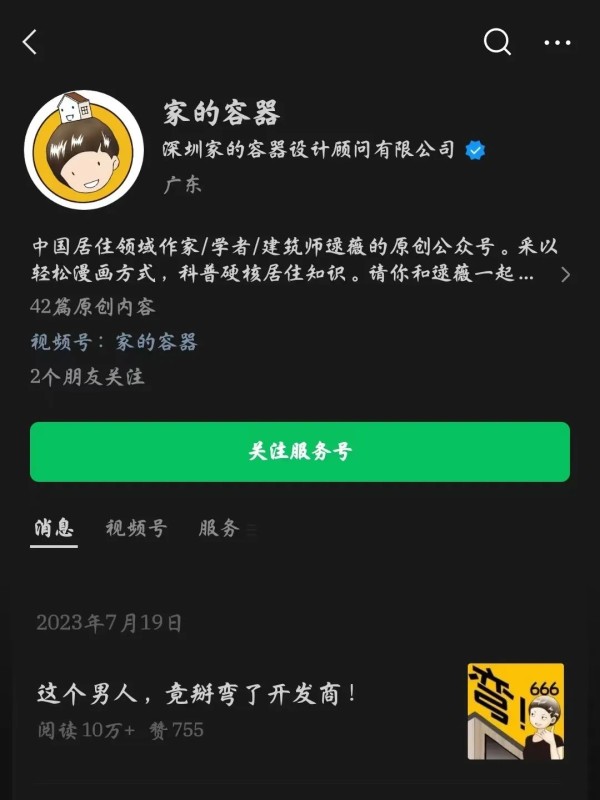Open the 视频号 家的容器 link
This screenshot has width=600, height=800.
(156, 342)
